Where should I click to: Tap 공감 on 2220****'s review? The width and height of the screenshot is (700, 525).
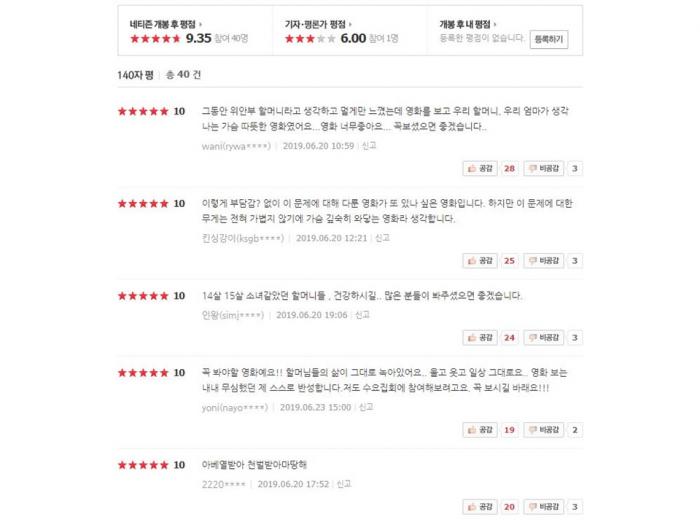pos(480,507)
